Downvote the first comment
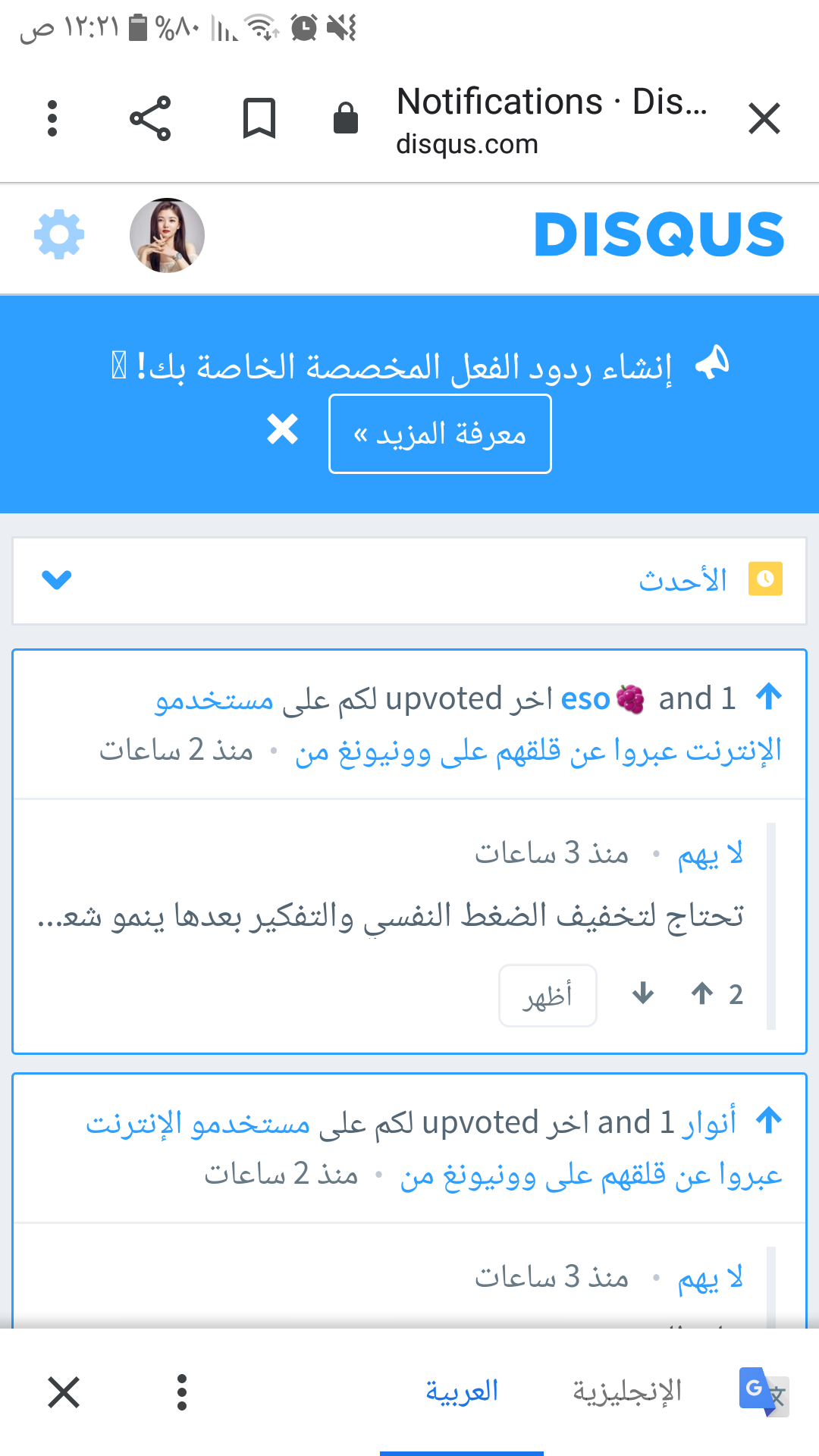819x1456 pixels. [643, 993]
